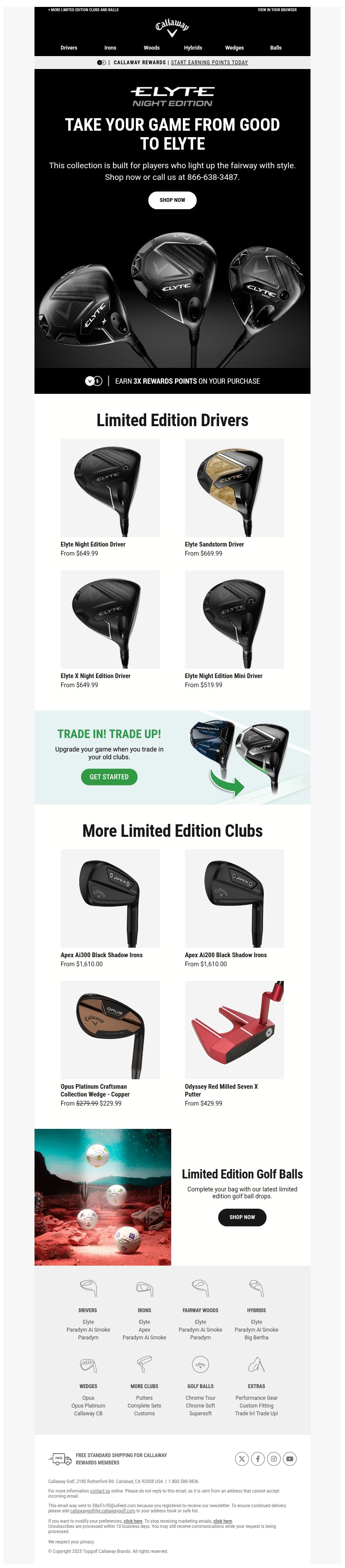Open Callaway's X social profile

[241, 1458]
